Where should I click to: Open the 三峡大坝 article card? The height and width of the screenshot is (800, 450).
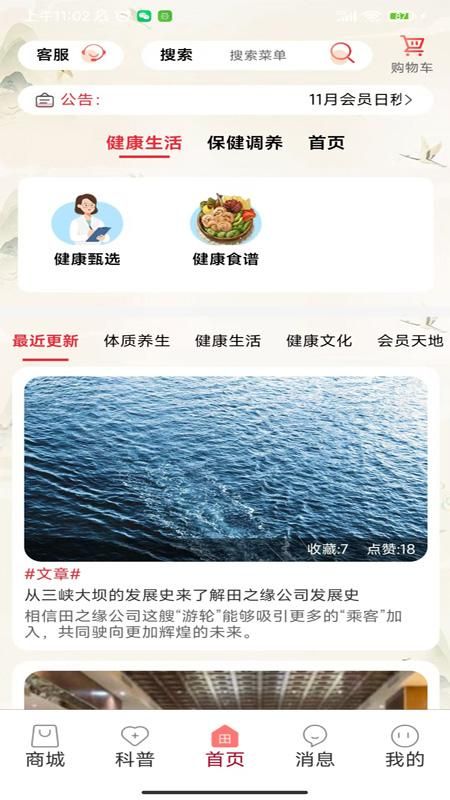click(x=226, y=508)
